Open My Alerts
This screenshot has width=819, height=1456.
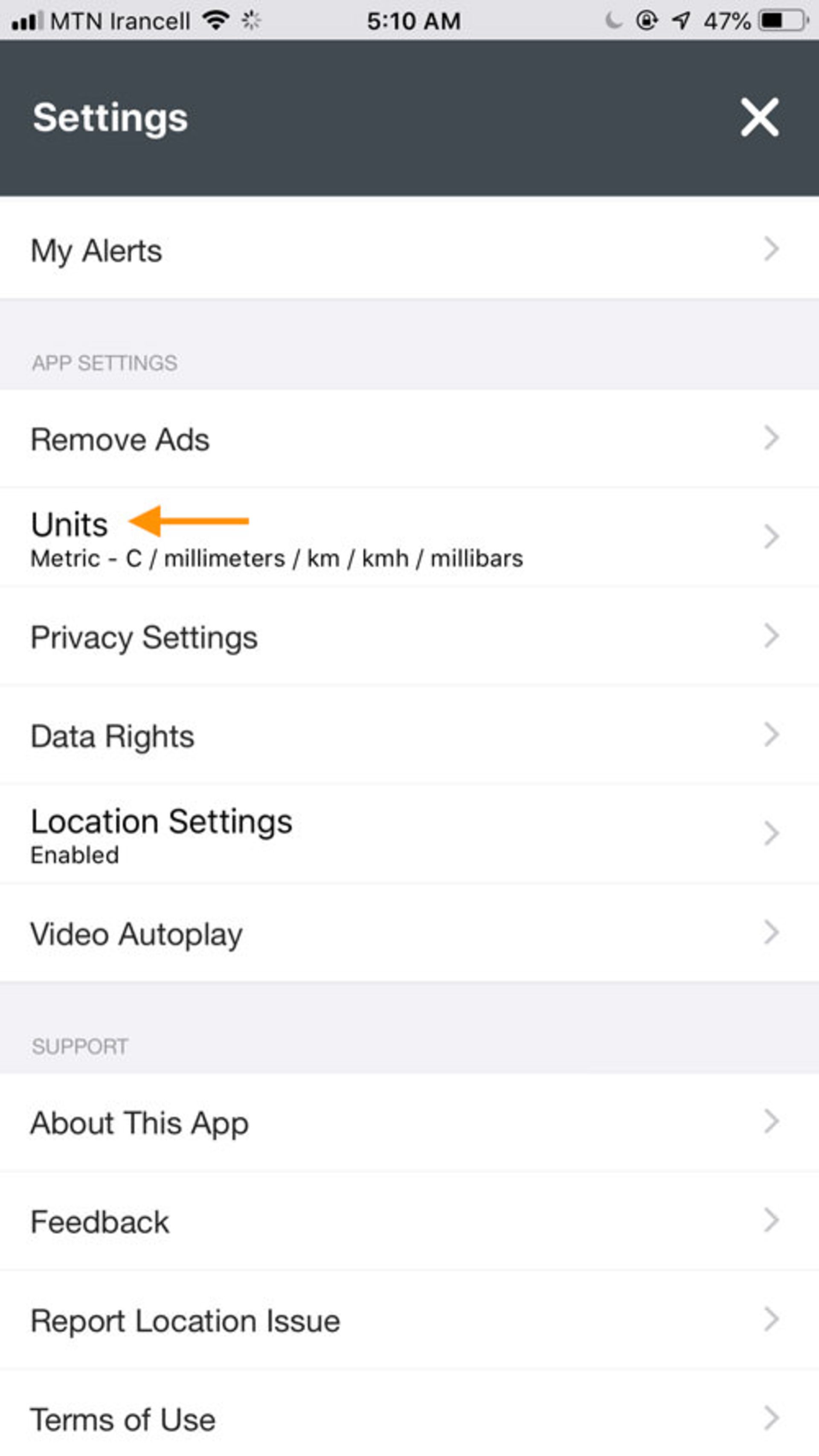(409, 250)
